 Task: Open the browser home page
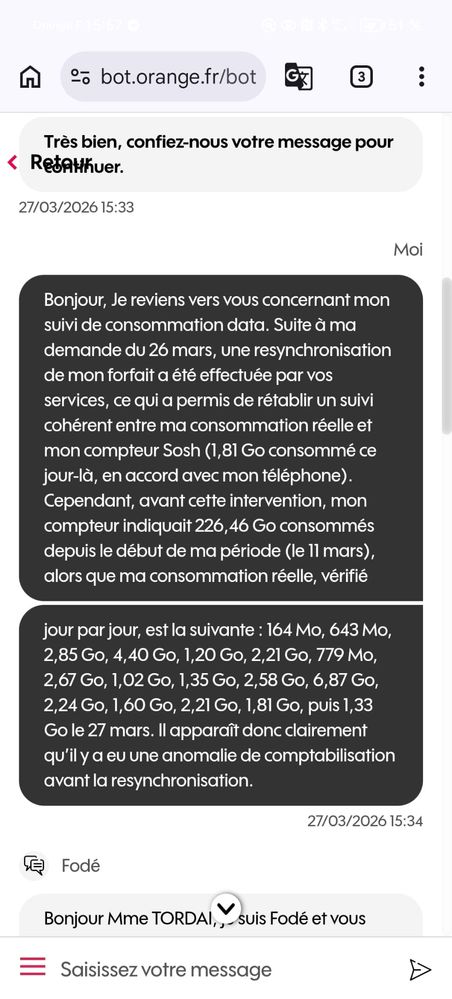[x=31, y=77]
